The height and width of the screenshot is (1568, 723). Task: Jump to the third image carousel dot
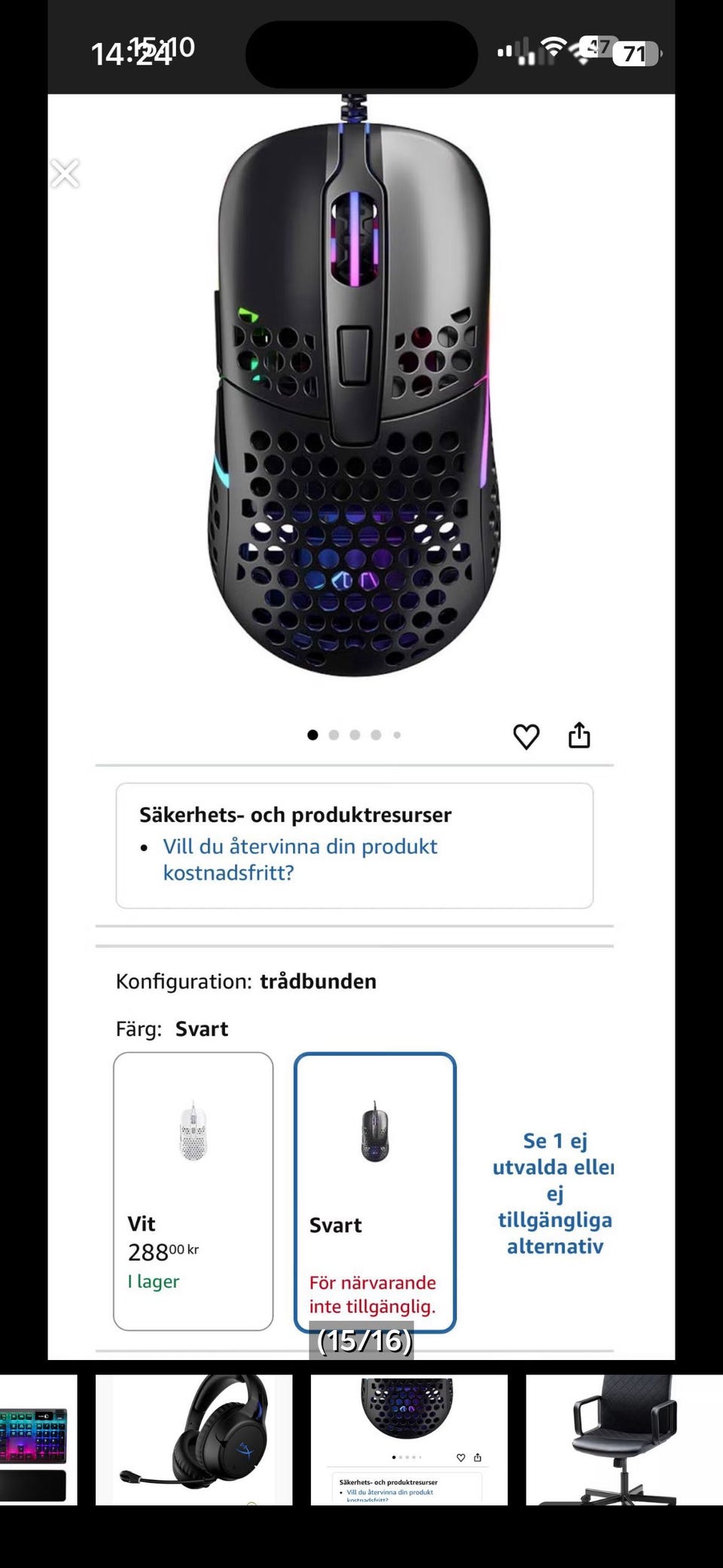[354, 735]
